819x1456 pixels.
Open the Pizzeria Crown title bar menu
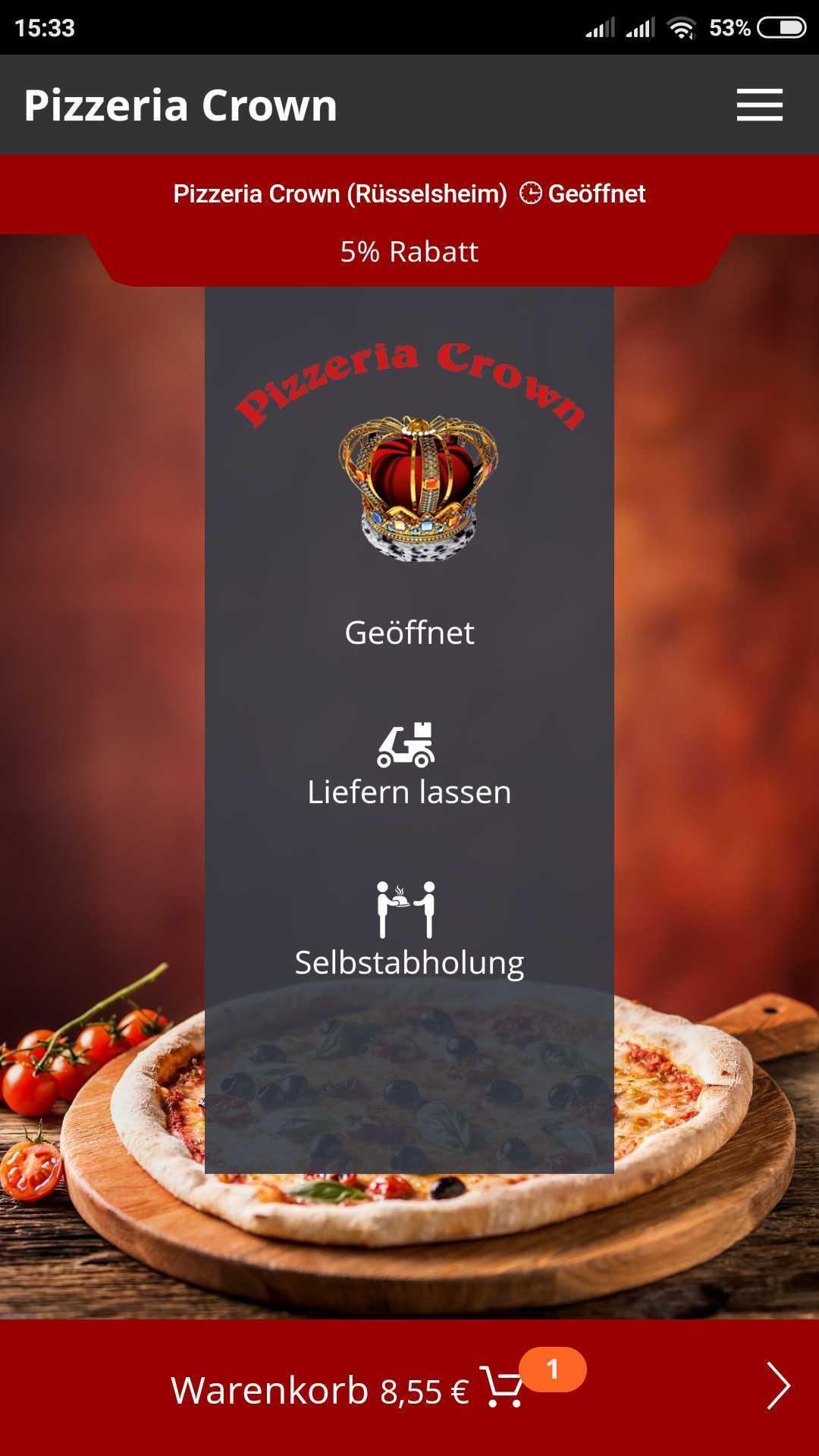tap(758, 105)
